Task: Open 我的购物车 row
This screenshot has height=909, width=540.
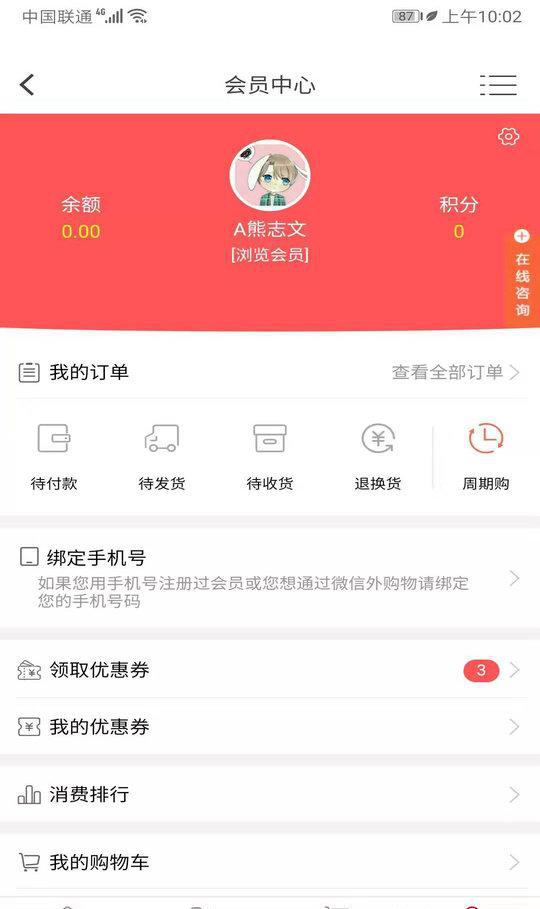Action: tap(270, 862)
